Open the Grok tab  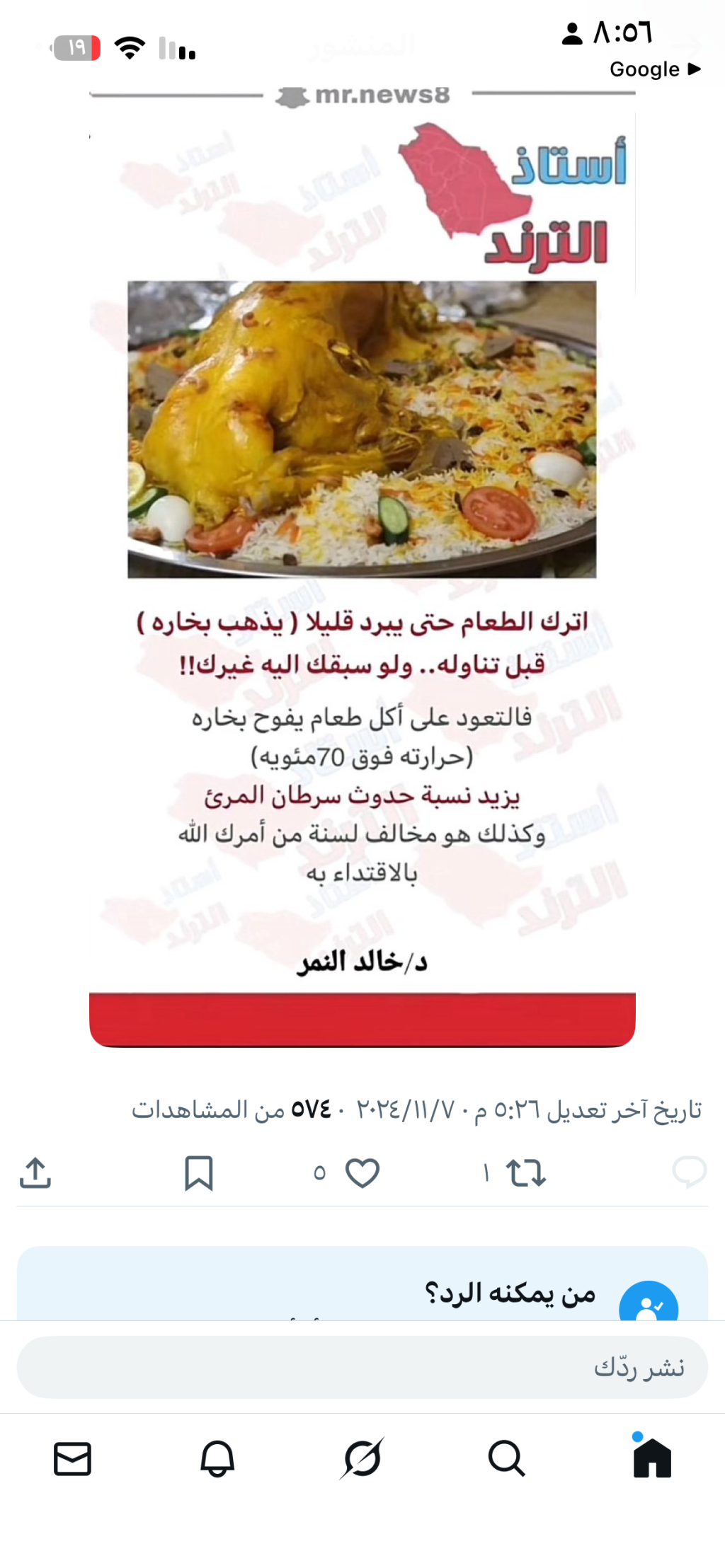(x=362, y=1458)
